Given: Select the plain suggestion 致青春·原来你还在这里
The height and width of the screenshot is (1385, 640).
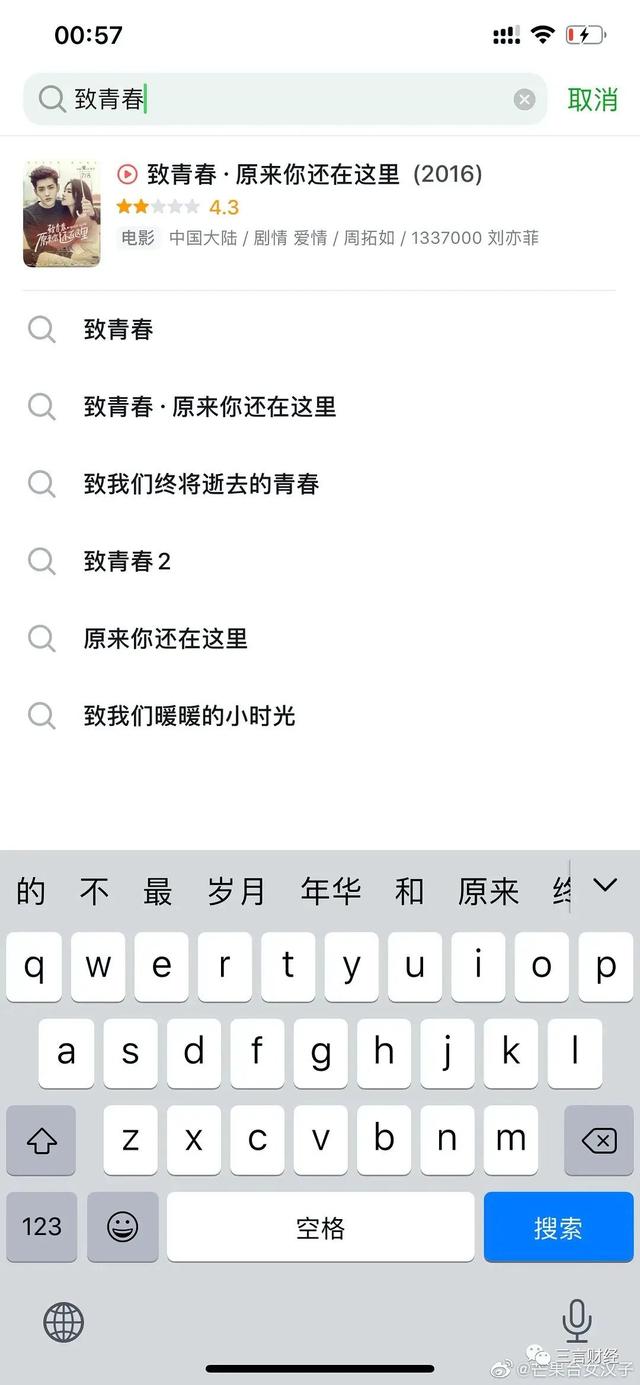Looking at the screenshot, I should [x=210, y=407].
